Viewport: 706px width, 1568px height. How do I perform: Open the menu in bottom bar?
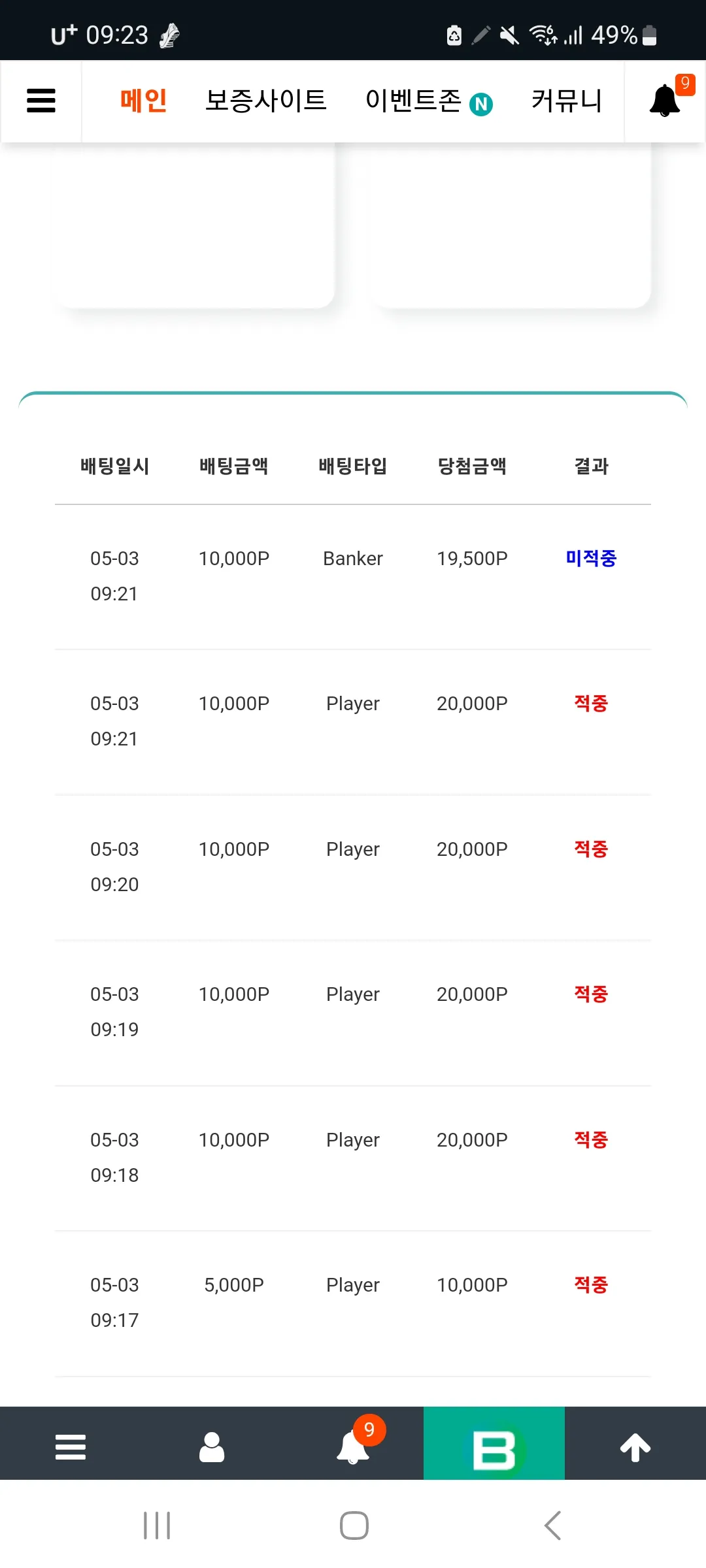coord(71,1447)
